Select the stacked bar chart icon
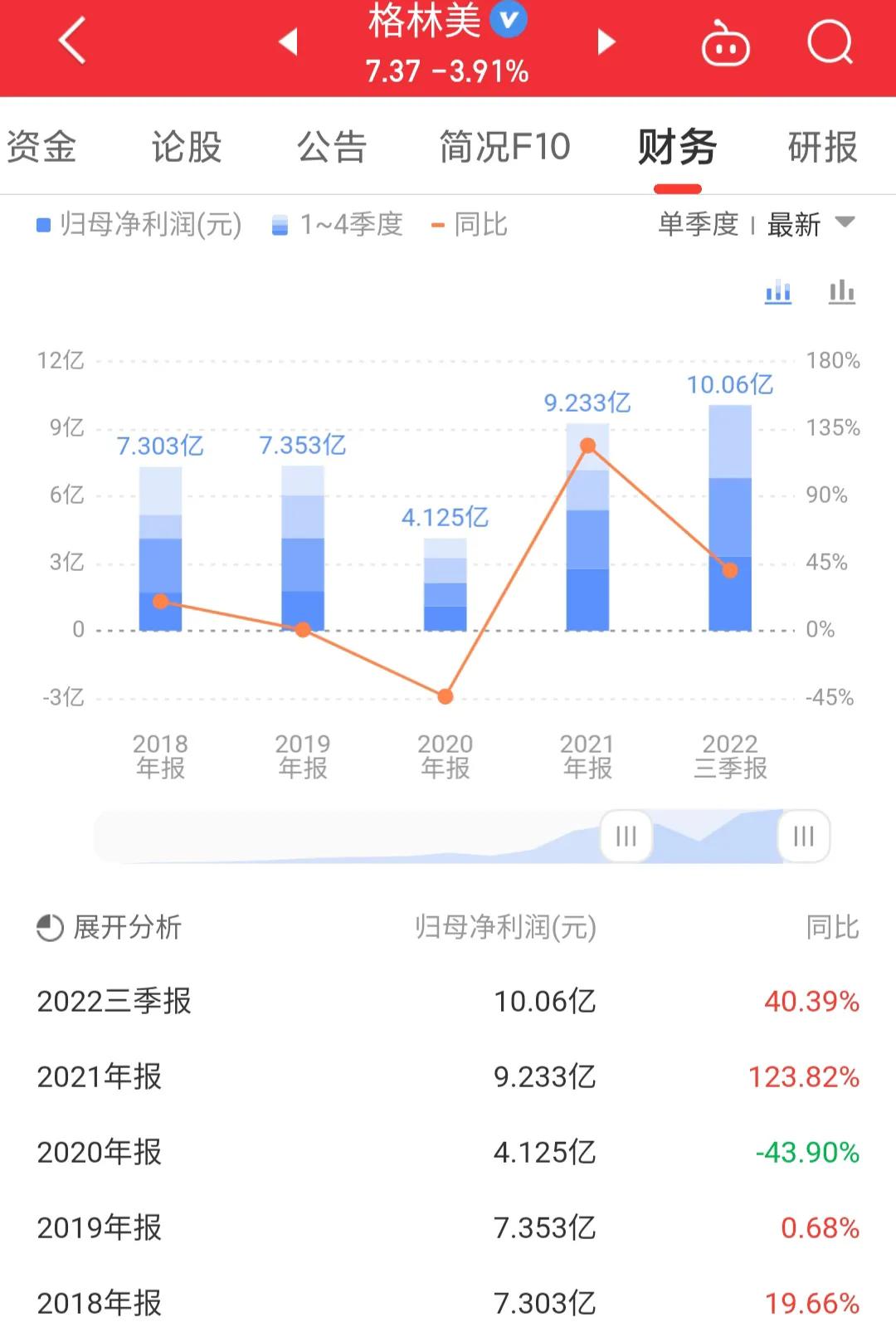The image size is (896, 1332). click(x=777, y=292)
